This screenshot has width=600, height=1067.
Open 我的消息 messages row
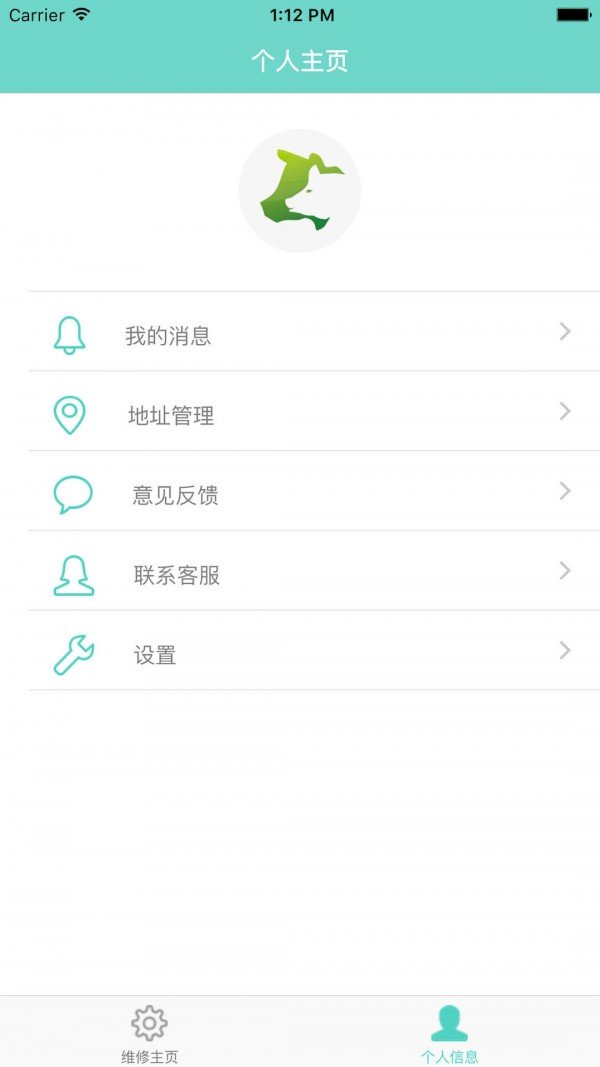314,331
